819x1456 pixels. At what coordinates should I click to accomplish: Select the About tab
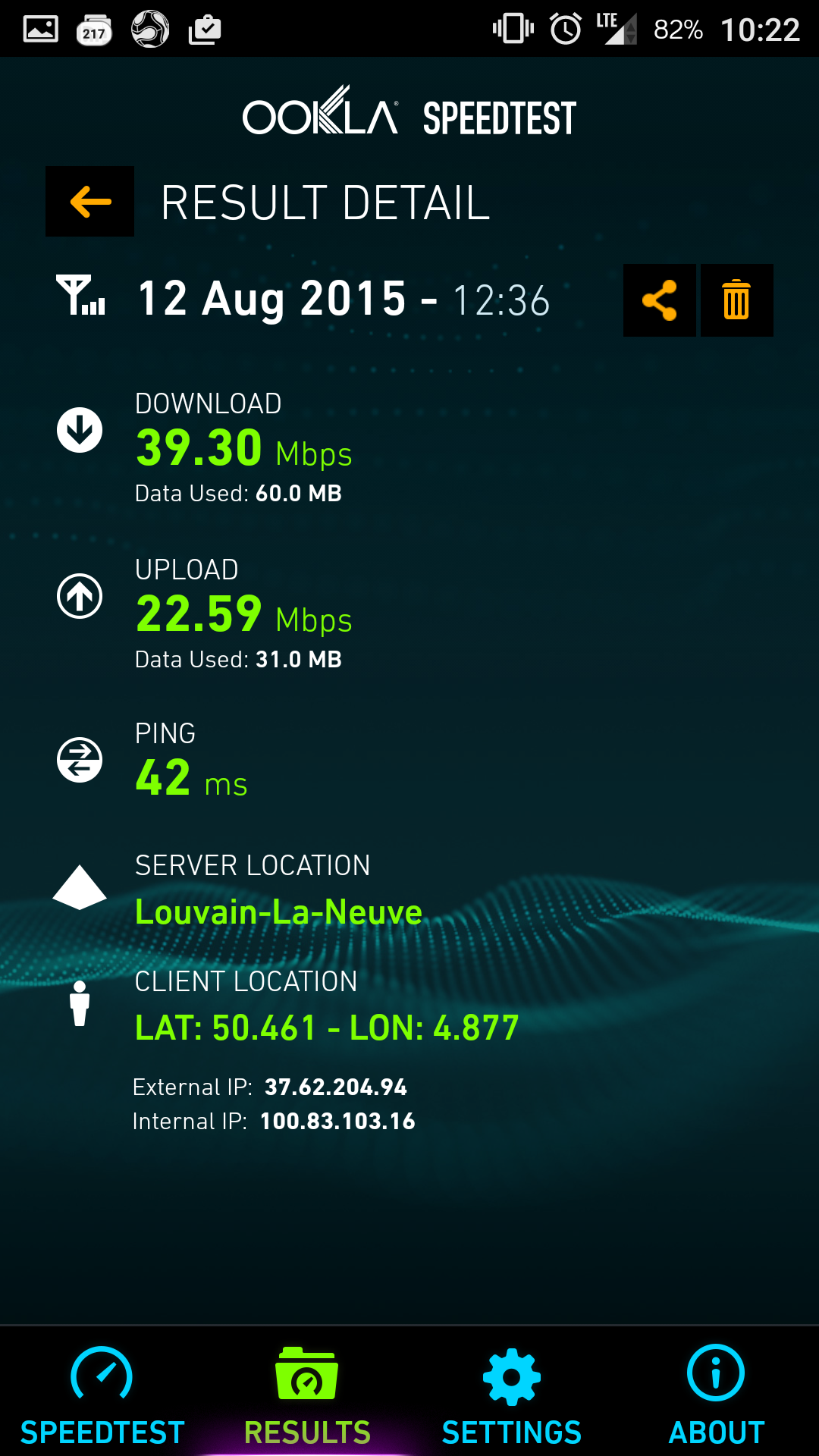(716, 1395)
